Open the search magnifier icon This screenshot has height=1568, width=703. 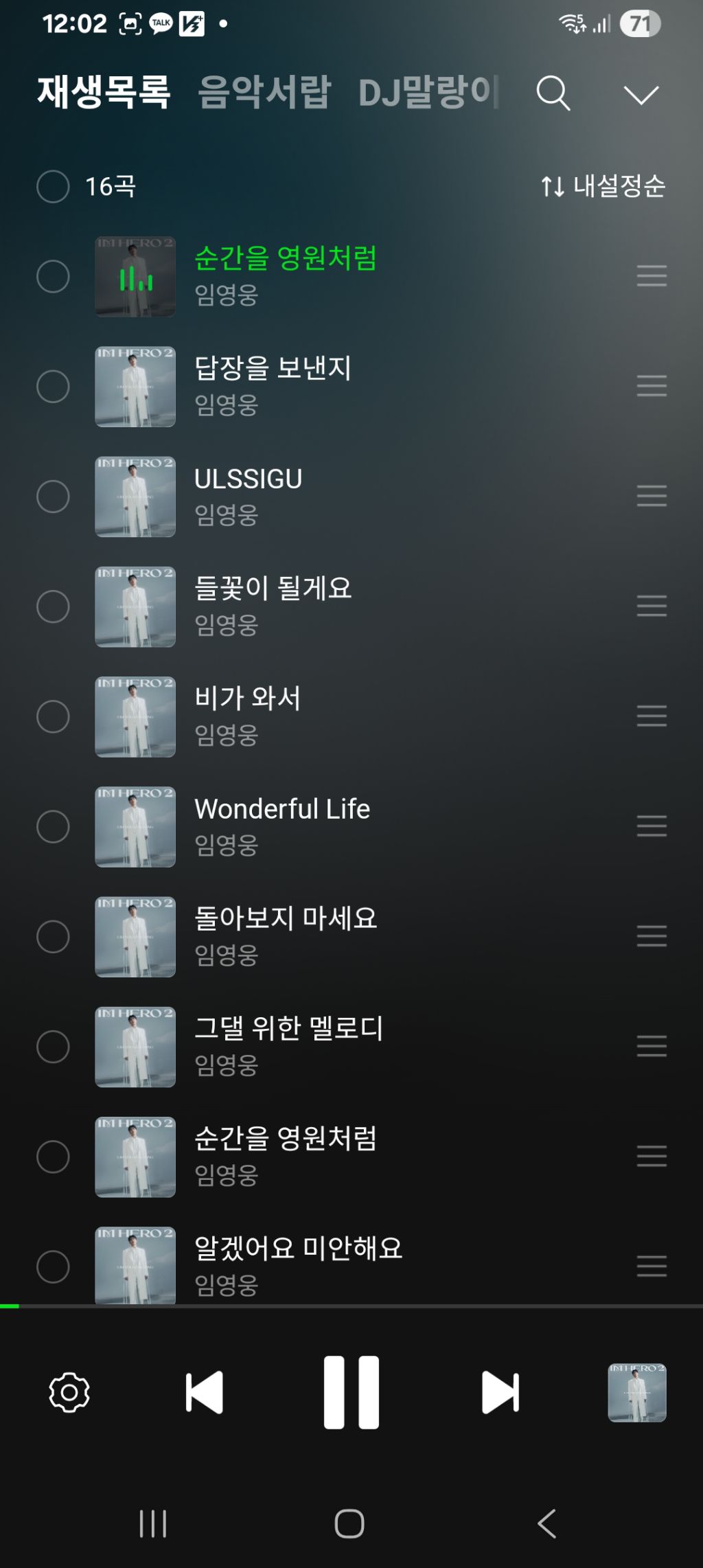click(553, 93)
